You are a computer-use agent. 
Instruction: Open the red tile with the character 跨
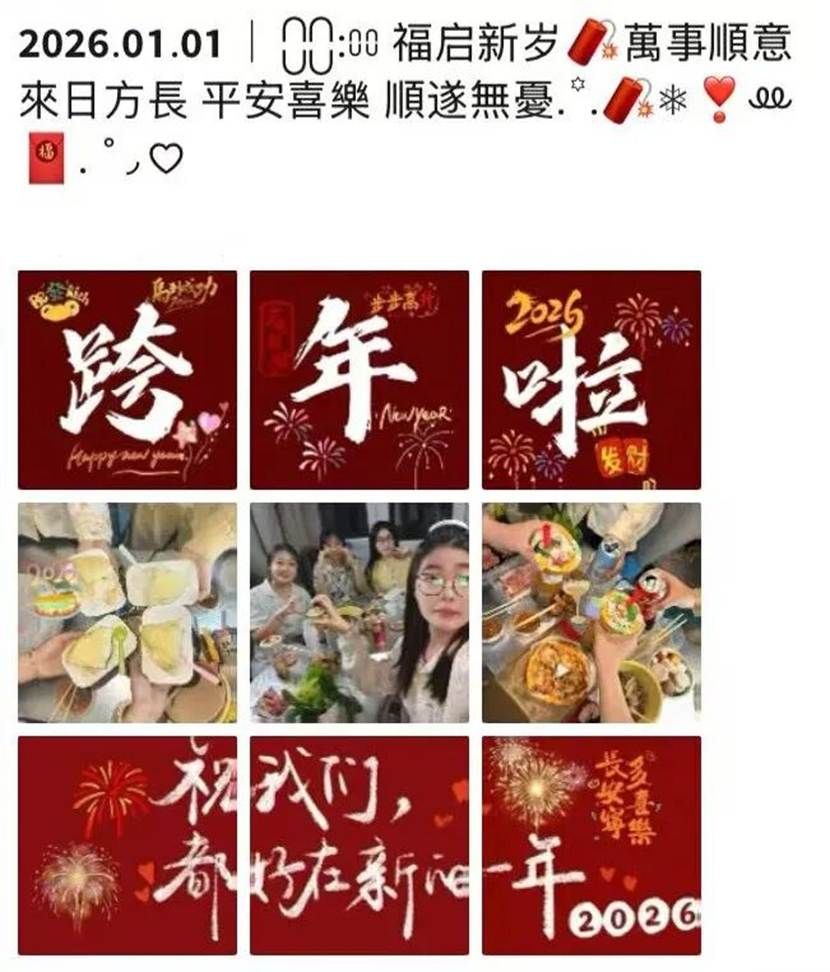(x=127, y=379)
